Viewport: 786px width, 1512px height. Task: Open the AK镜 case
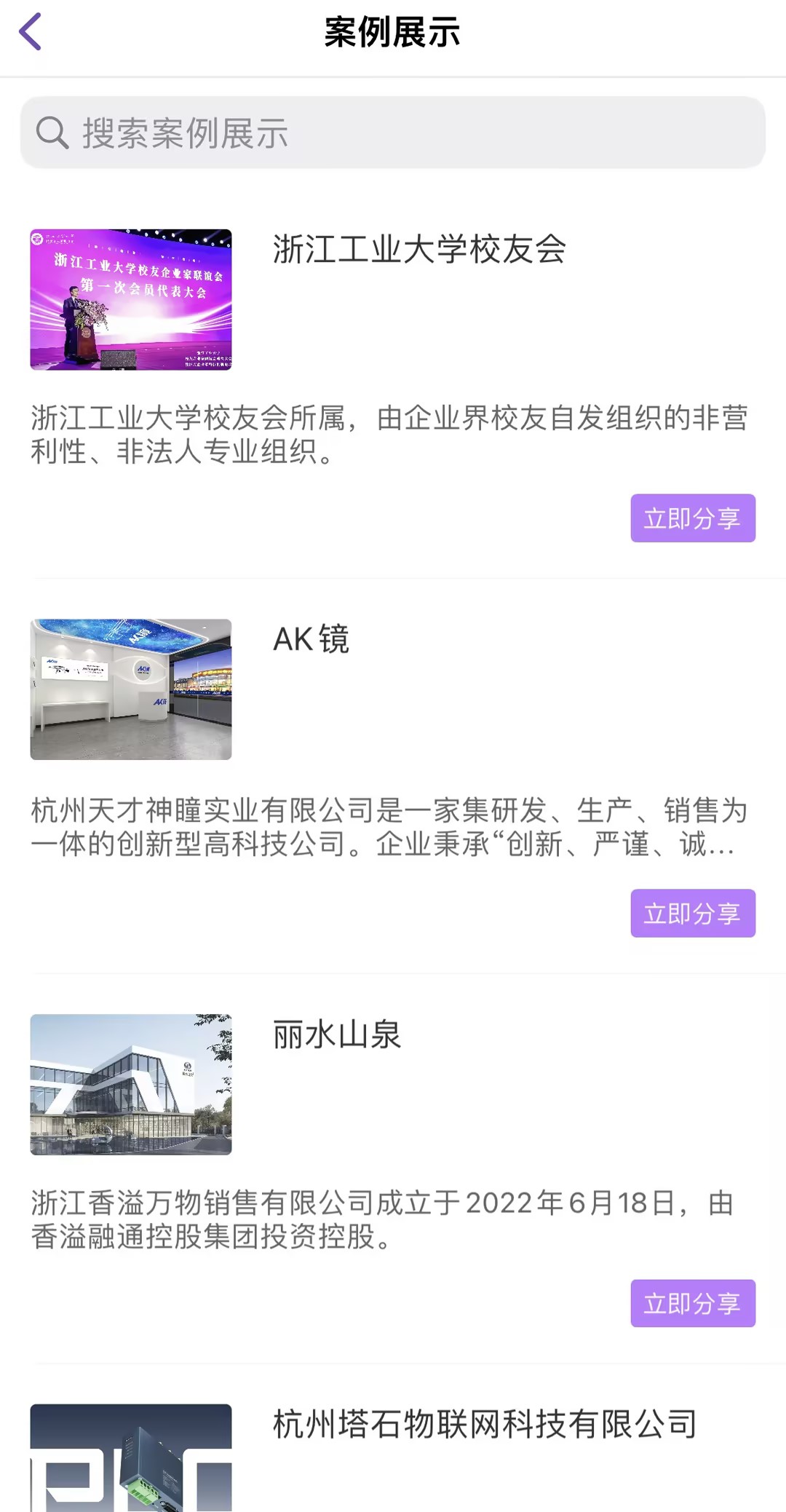pyautogui.click(x=311, y=640)
